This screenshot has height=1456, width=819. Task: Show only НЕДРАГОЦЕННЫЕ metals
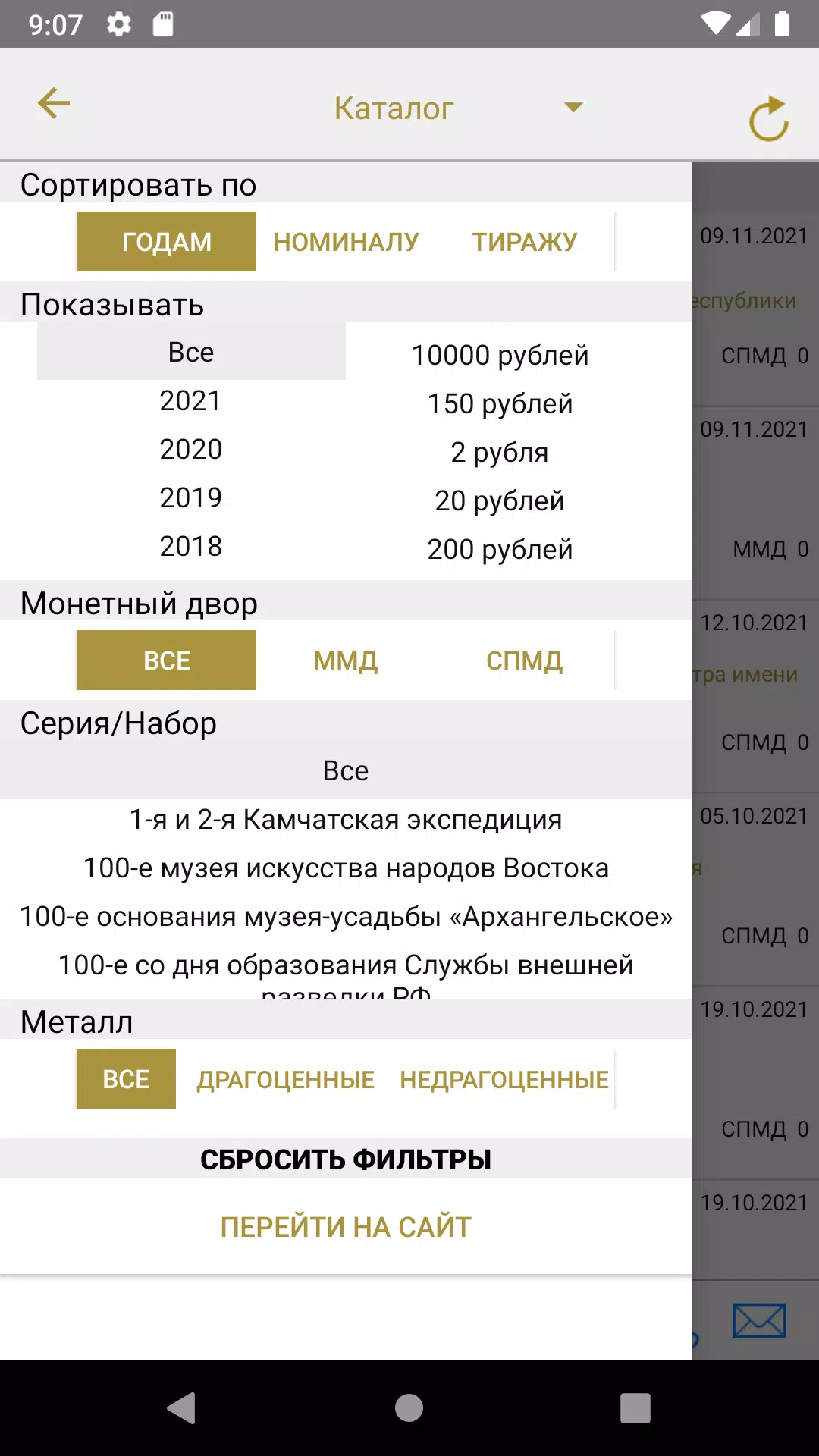pyautogui.click(x=504, y=1079)
